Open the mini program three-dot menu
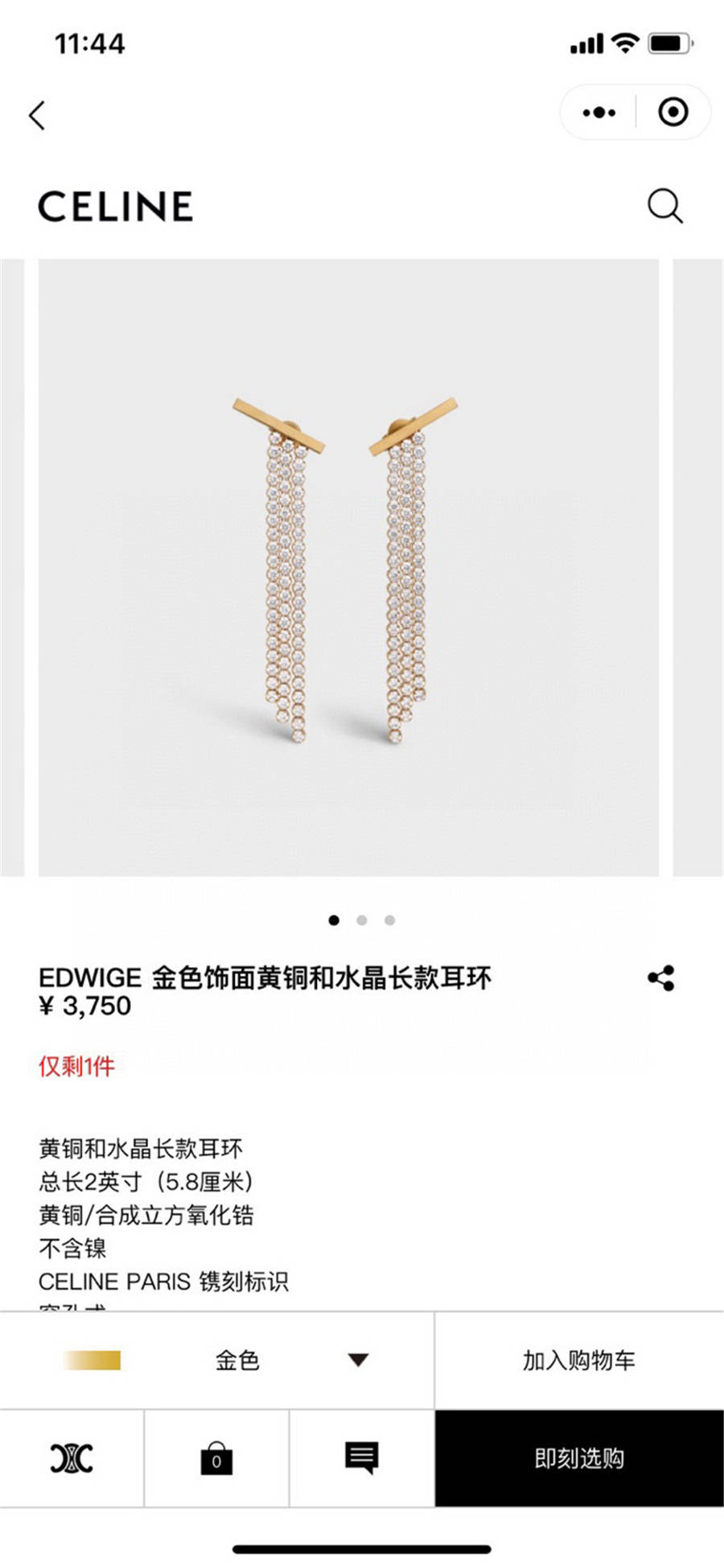The image size is (724, 1568). pos(599,113)
